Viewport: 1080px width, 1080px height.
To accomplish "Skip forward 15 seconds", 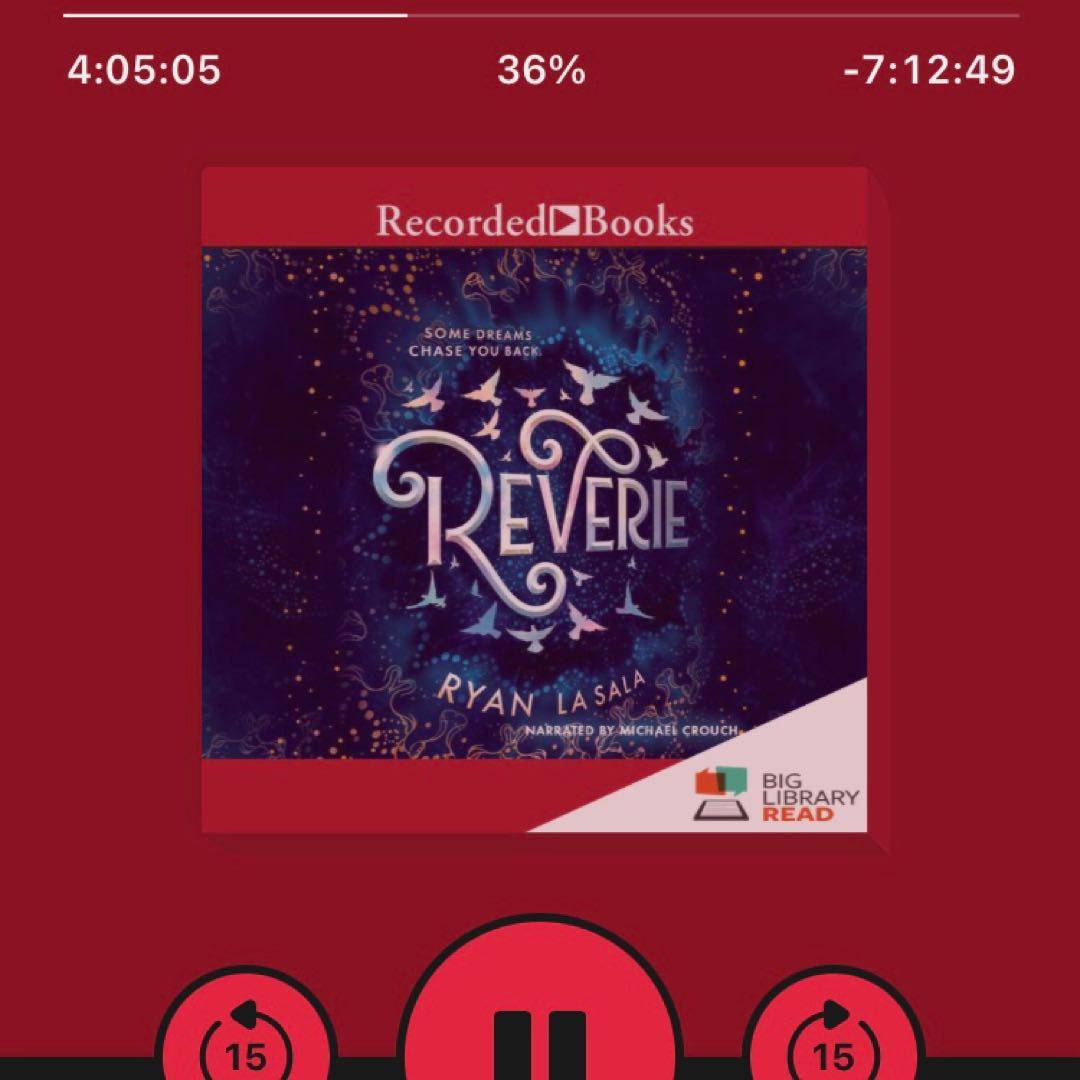I will pos(833,1040).
